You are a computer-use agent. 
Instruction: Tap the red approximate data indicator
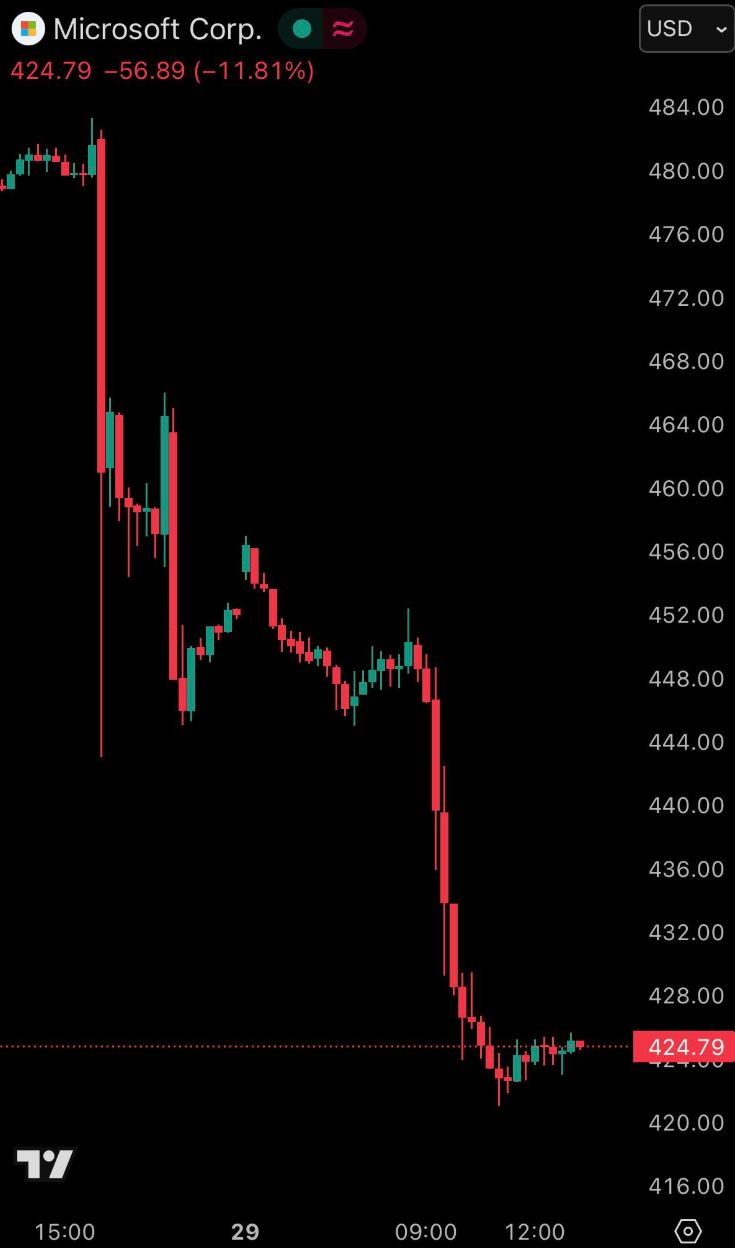pyautogui.click(x=343, y=29)
